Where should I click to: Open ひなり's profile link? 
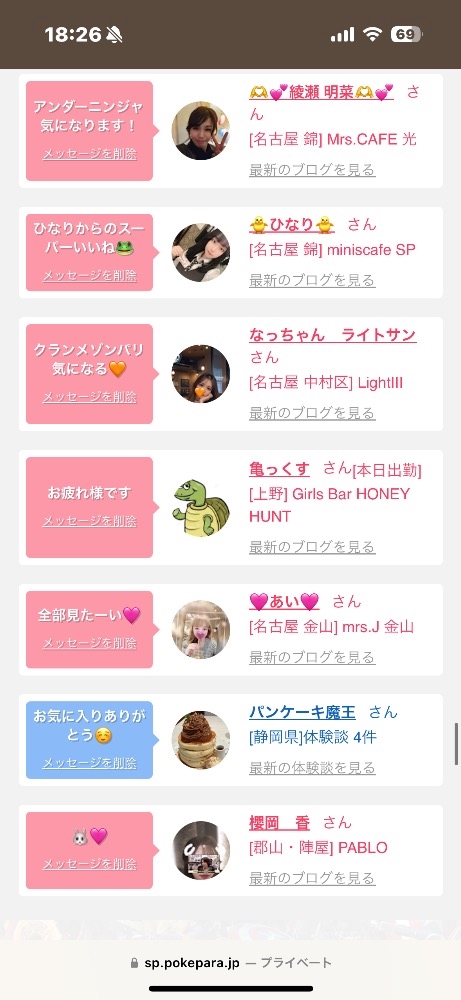pyautogui.click(x=292, y=225)
